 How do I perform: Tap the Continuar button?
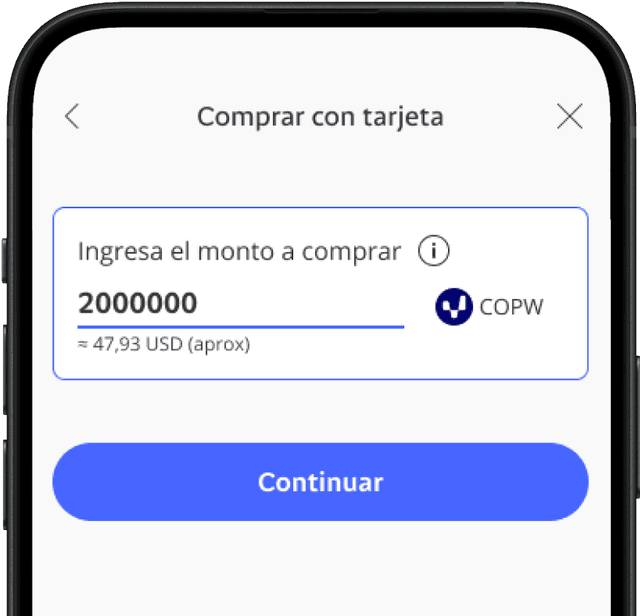point(320,482)
